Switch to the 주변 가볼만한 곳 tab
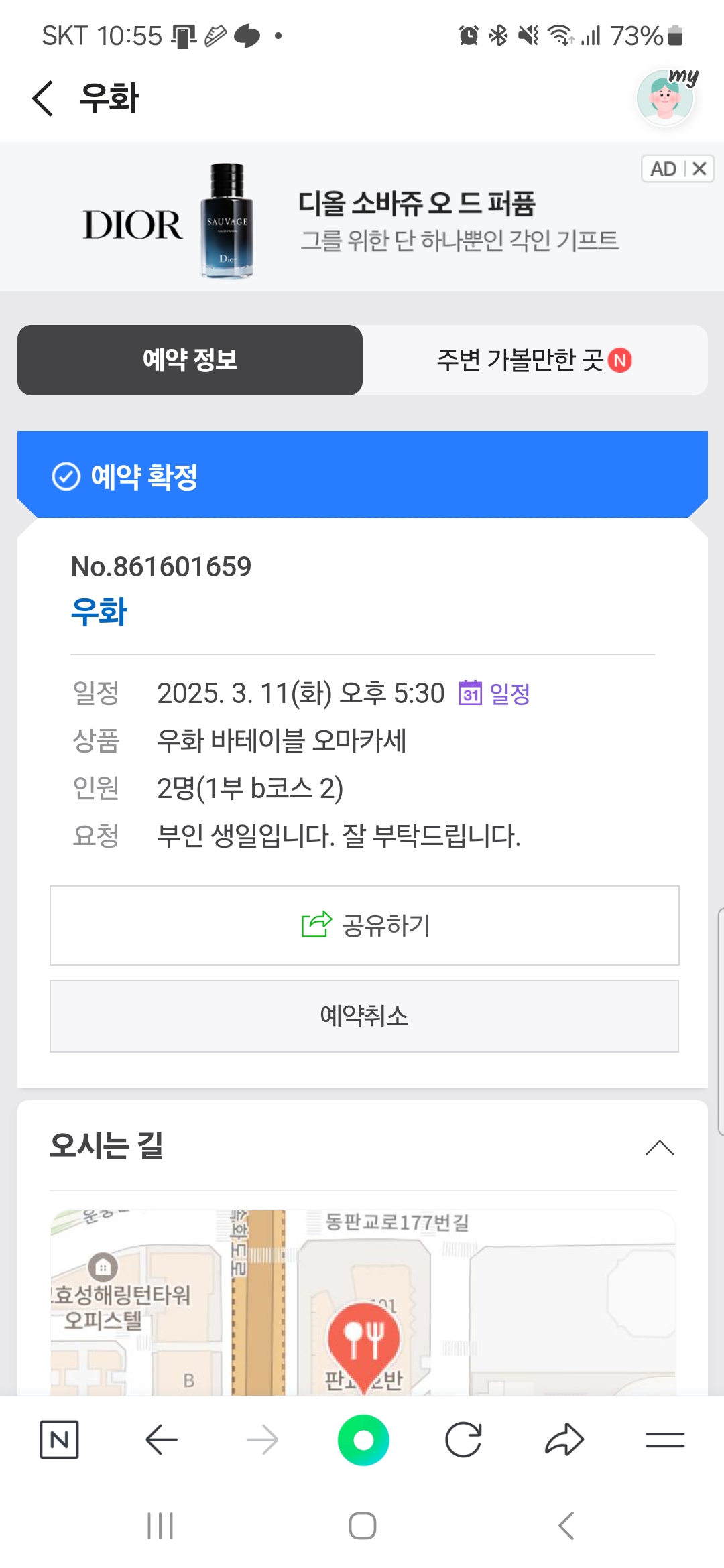Screen dimensions: 724x1568 (535, 360)
